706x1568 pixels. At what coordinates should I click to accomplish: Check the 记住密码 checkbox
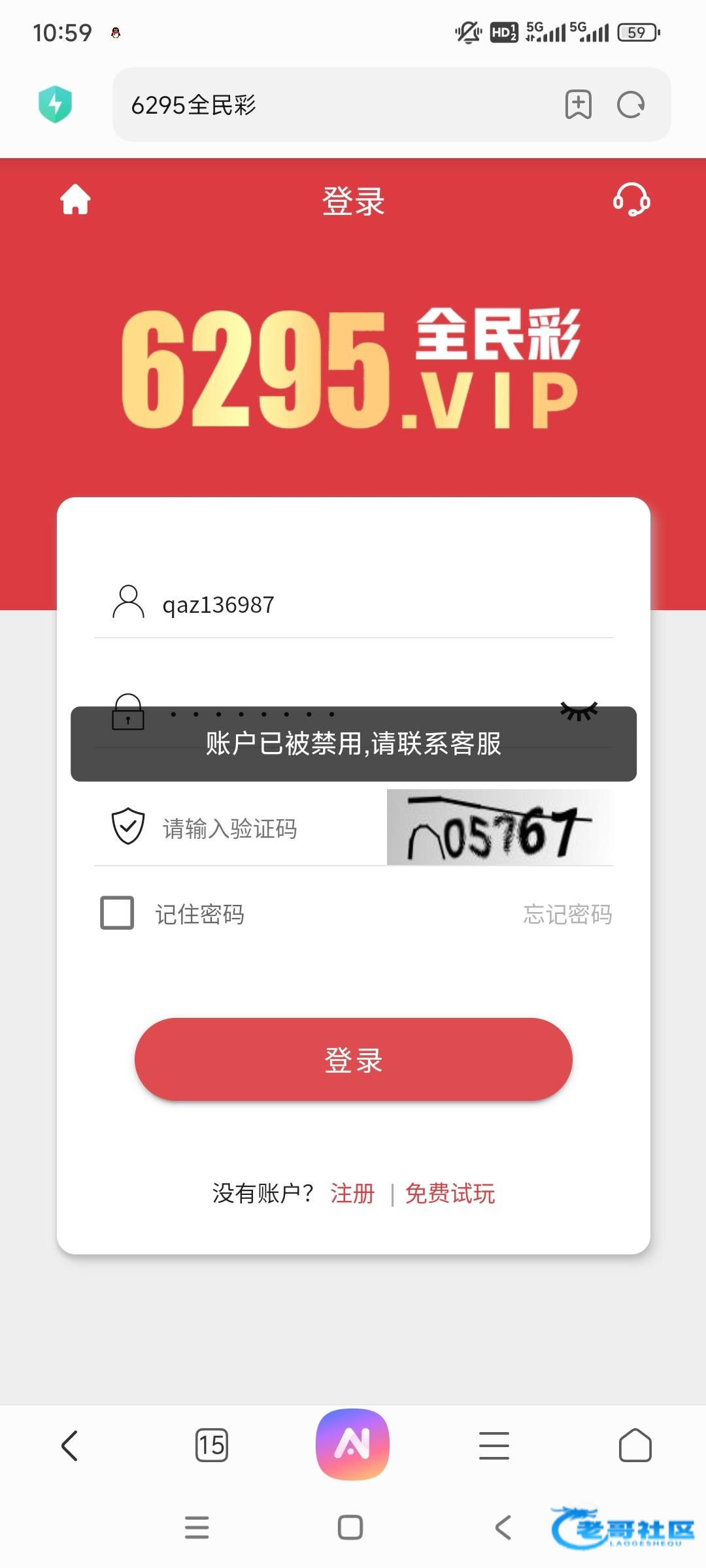[x=117, y=913]
